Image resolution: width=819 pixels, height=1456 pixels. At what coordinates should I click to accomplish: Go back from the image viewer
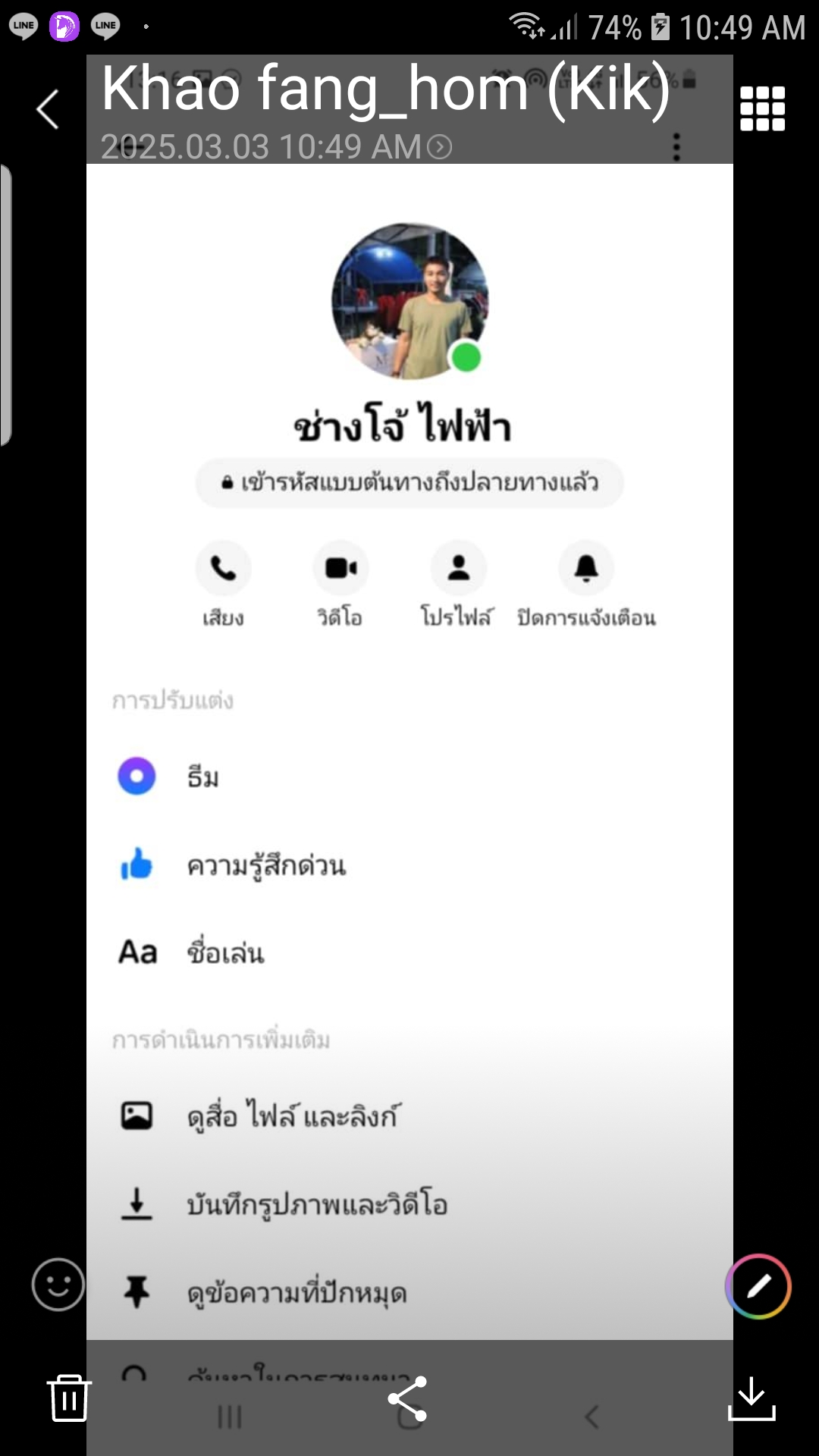(x=48, y=109)
